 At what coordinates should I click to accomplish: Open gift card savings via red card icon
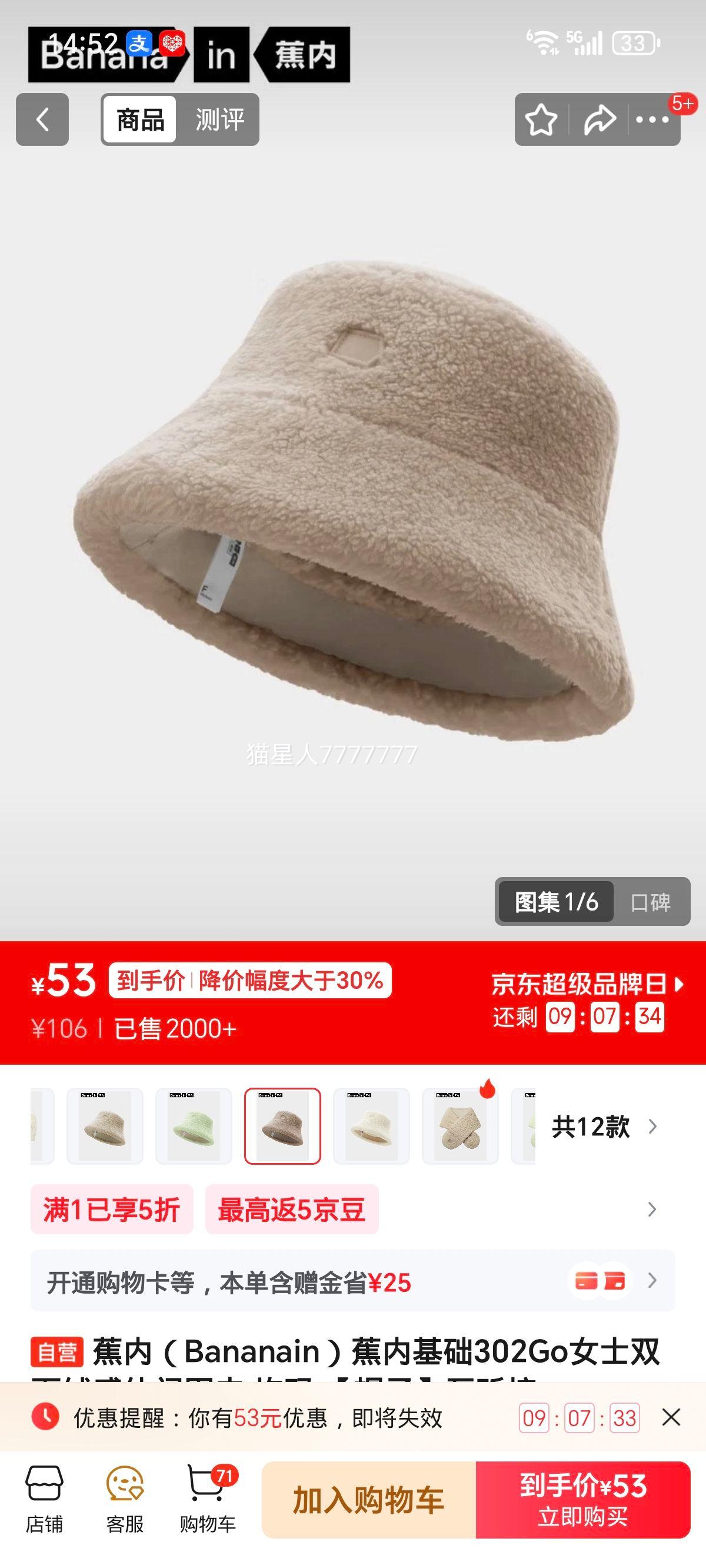[608, 1280]
